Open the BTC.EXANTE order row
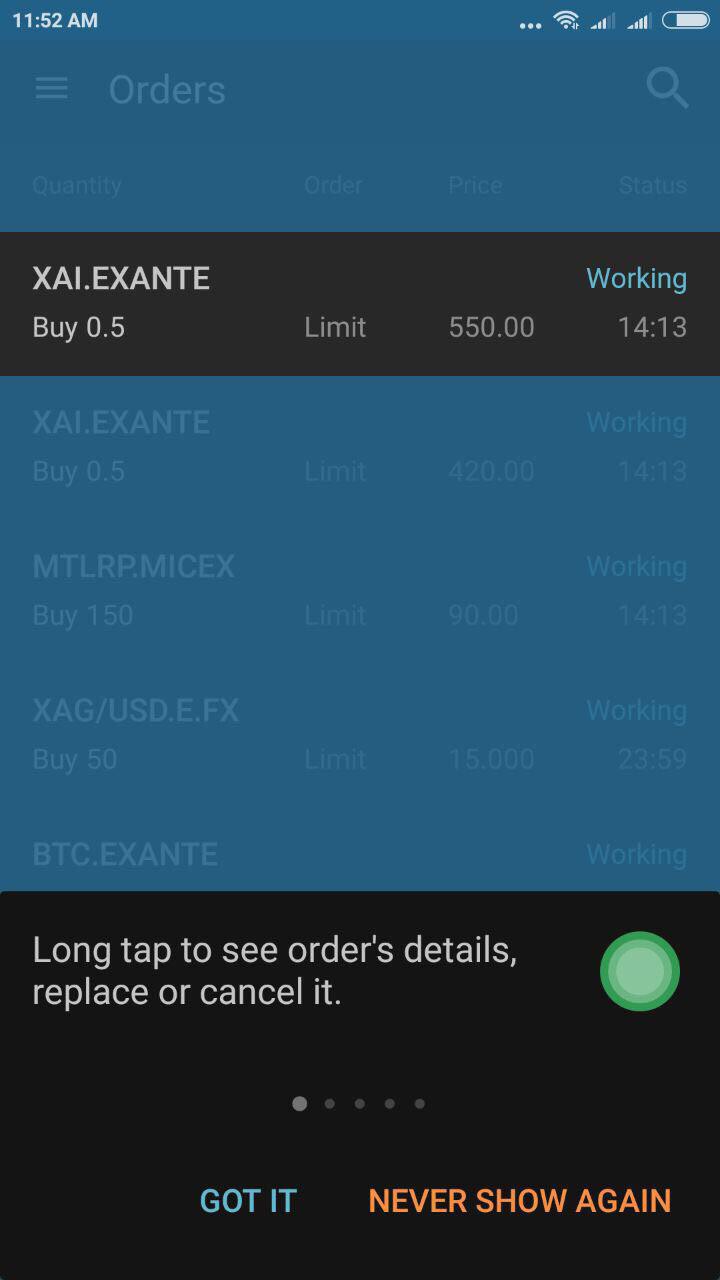This screenshot has width=720, height=1280. pos(360,850)
